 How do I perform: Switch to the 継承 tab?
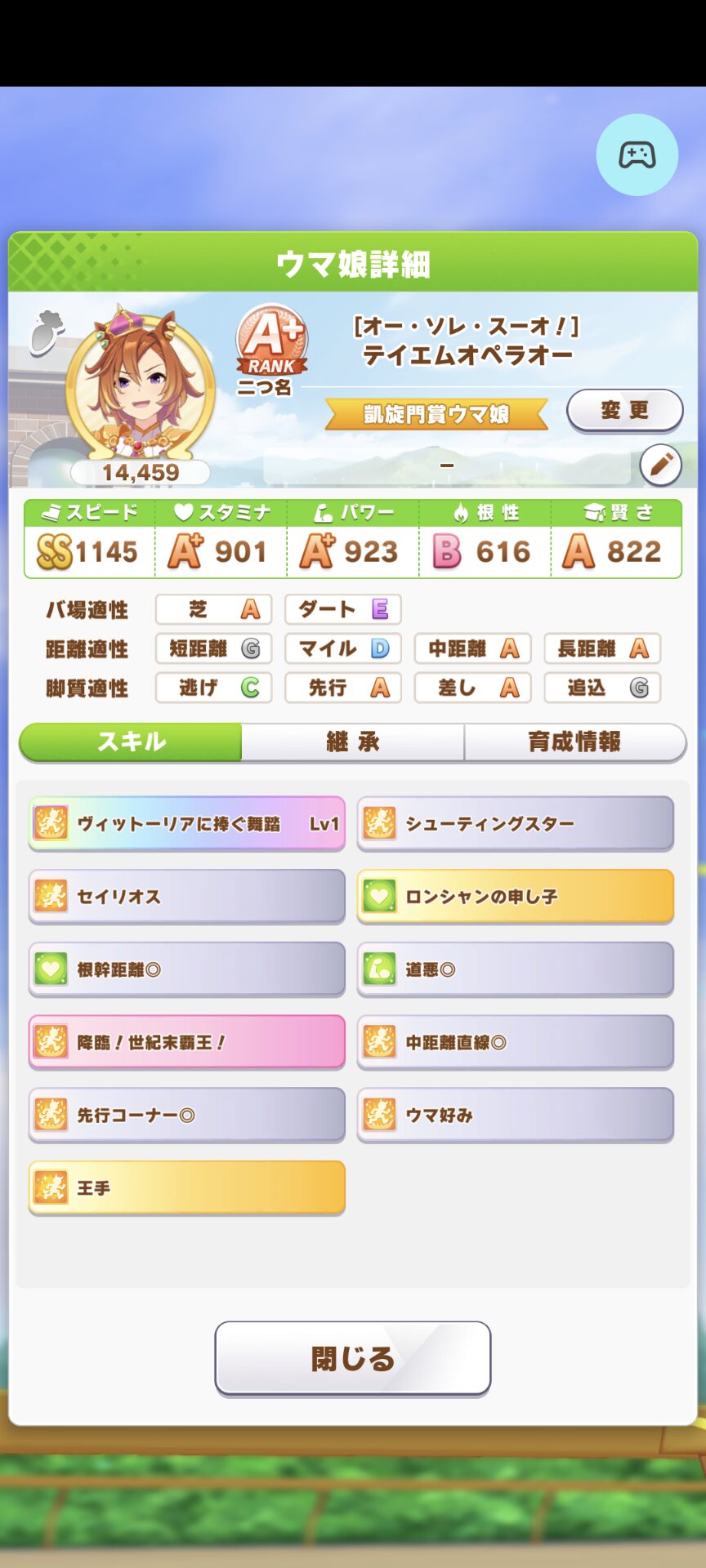click(353, 742)
